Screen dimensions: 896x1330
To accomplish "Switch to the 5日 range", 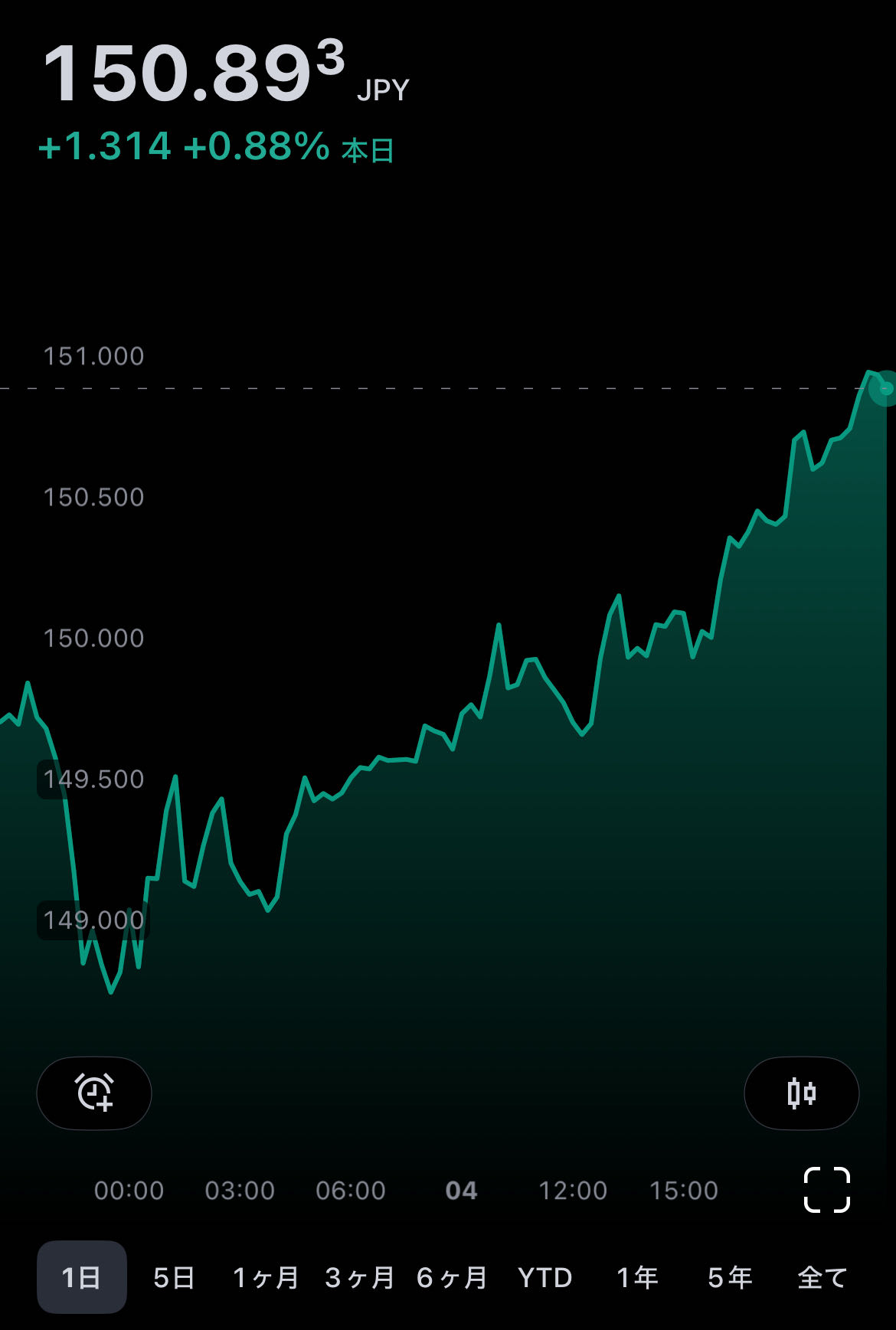I will (174, 1277).
